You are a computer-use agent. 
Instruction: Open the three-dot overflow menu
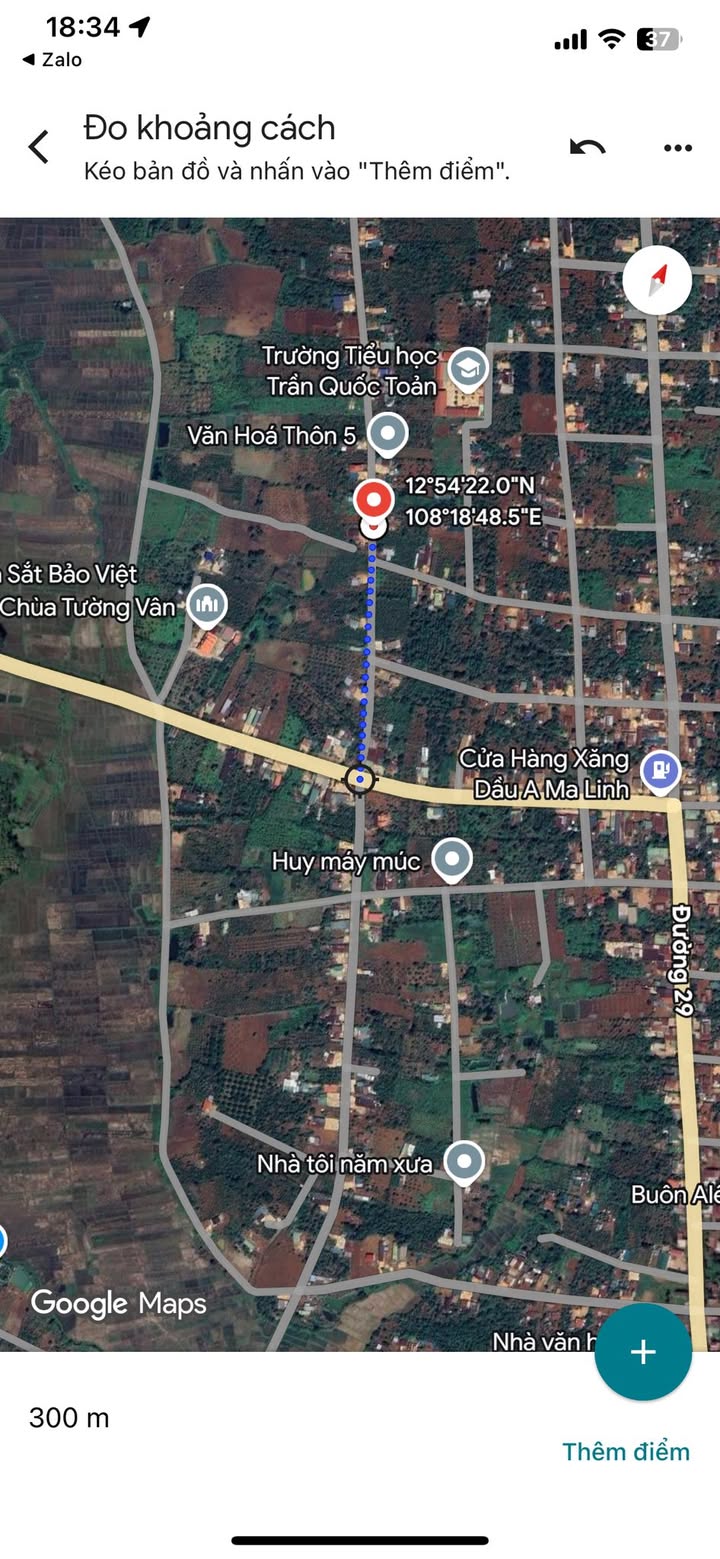tap(677, 148)
